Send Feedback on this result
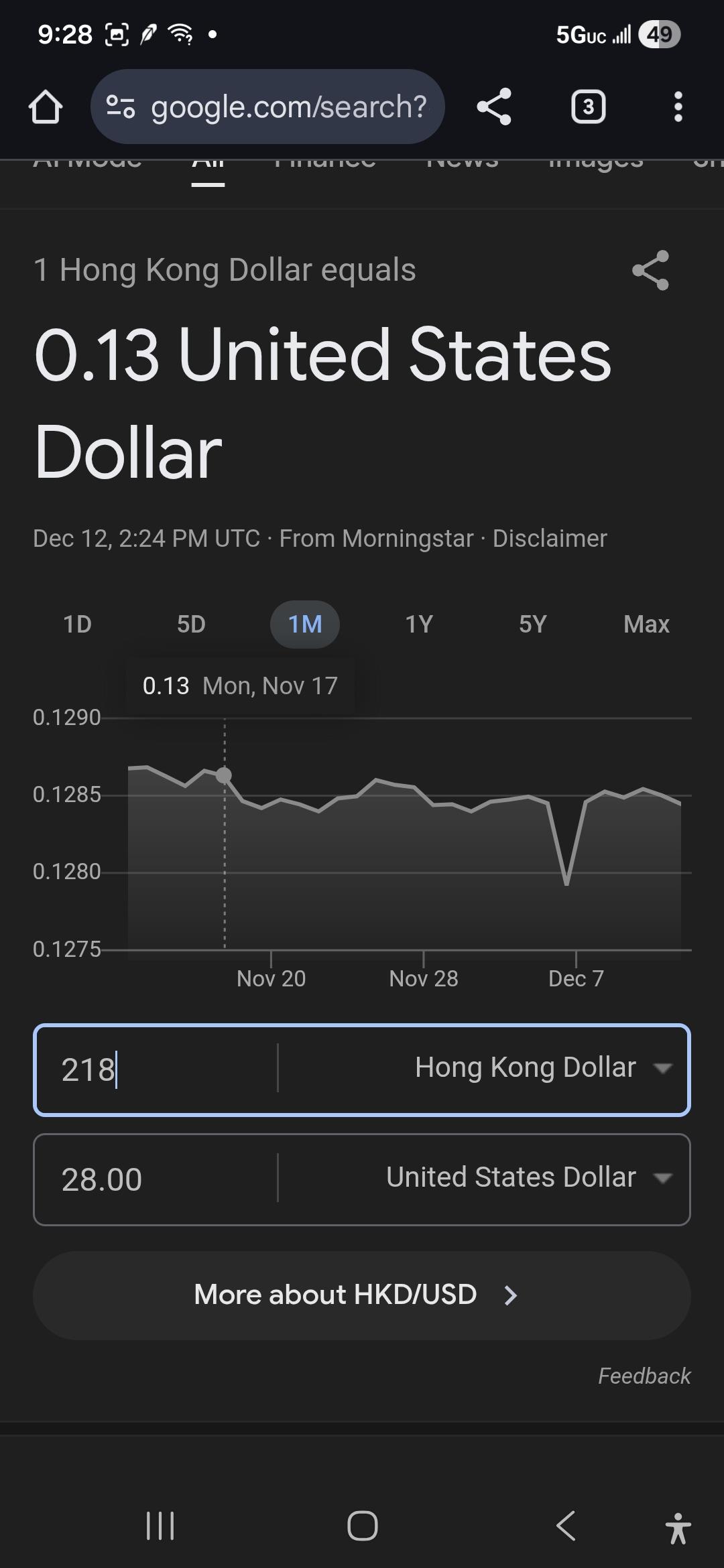Image resolution: width=724 pixels, height=1568 pixels. [x=644, y=1376]
